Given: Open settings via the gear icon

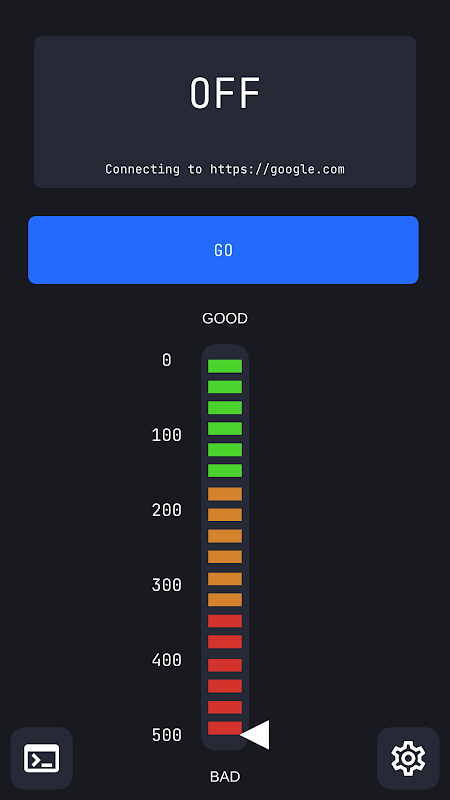Looking at the screenshot, I should point(408,758).
